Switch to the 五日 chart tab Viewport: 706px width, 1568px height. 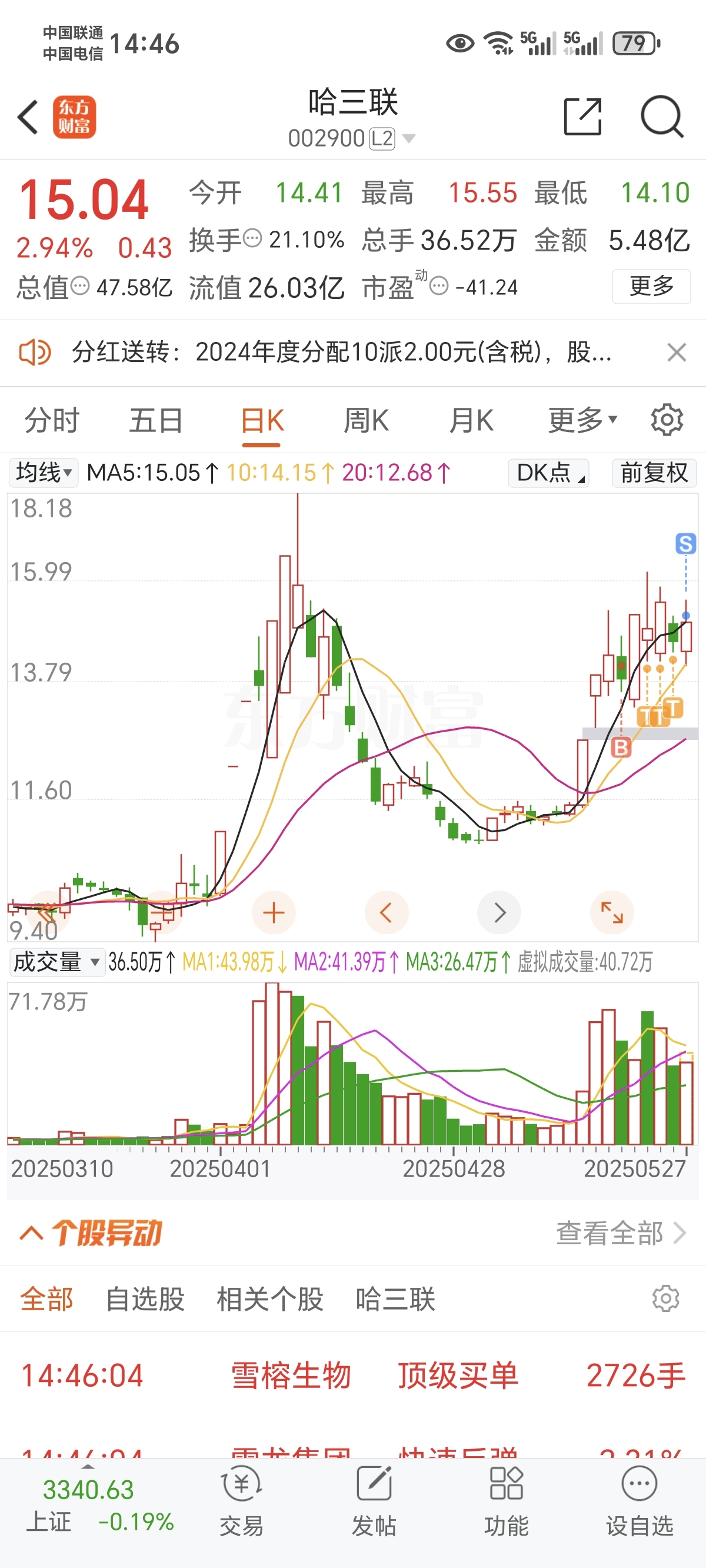pos(156,421)
